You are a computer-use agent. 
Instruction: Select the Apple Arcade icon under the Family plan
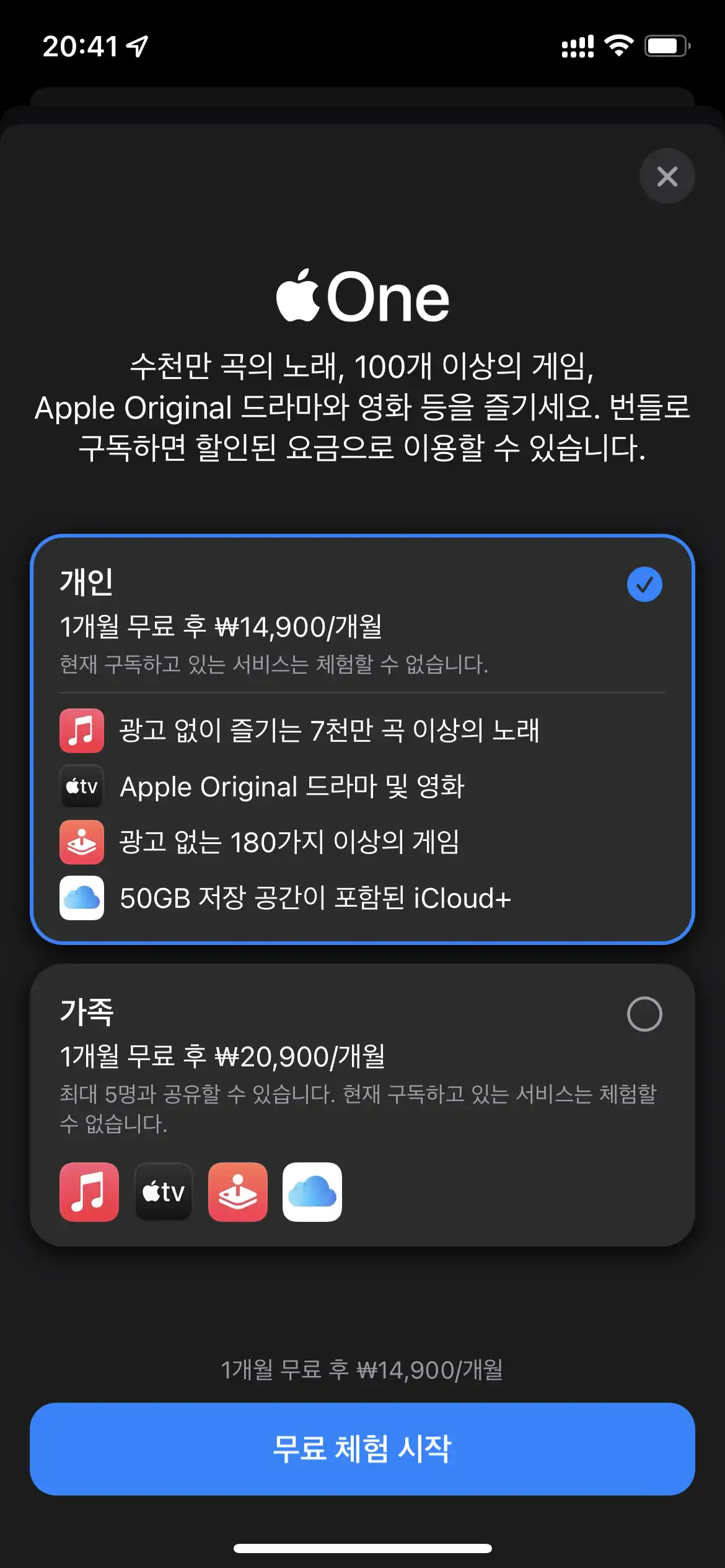tap(238, 1192)
